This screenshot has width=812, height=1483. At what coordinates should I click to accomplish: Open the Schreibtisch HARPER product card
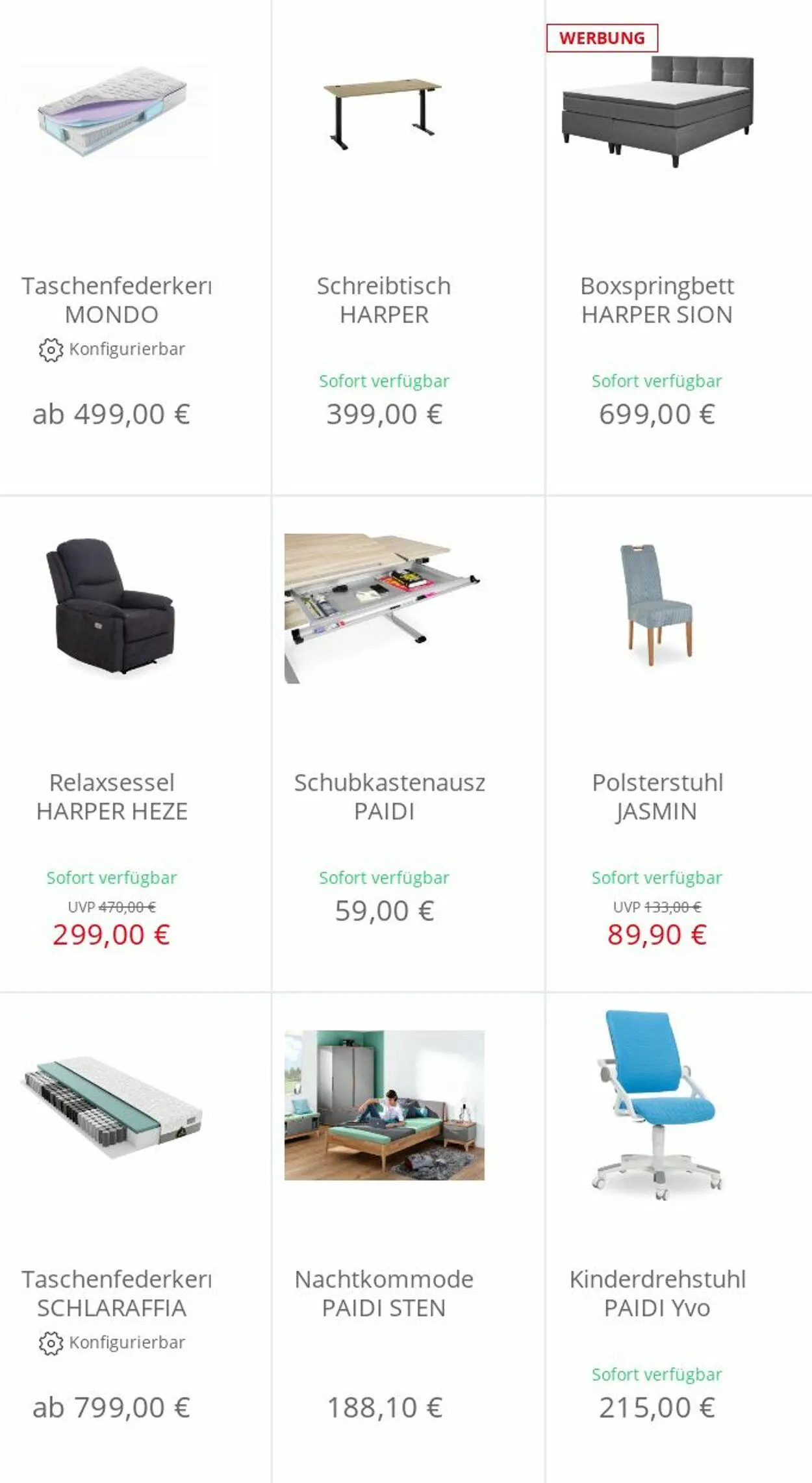[408, 247]
